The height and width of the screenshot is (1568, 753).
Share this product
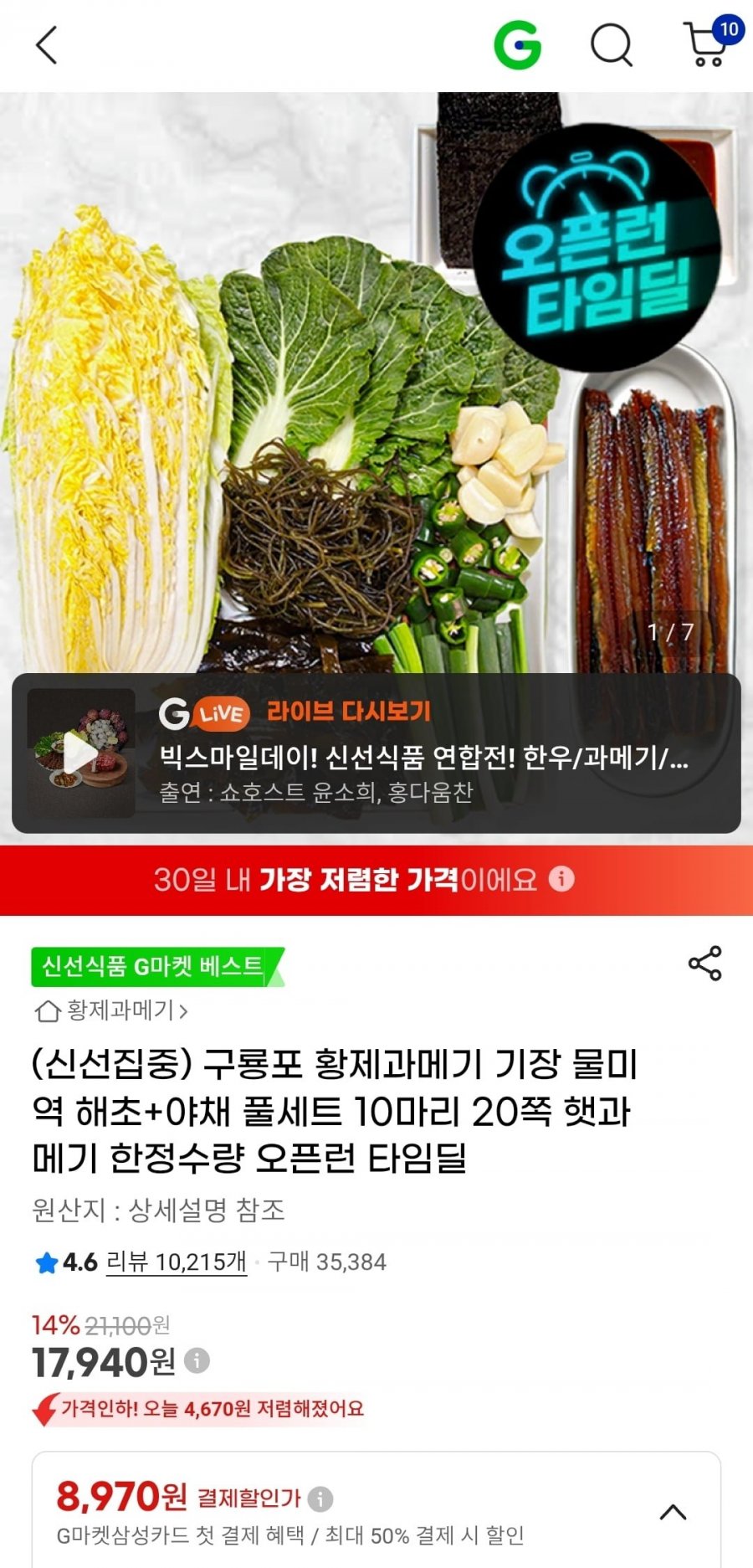pyautogui.click(x=704, y=964)
